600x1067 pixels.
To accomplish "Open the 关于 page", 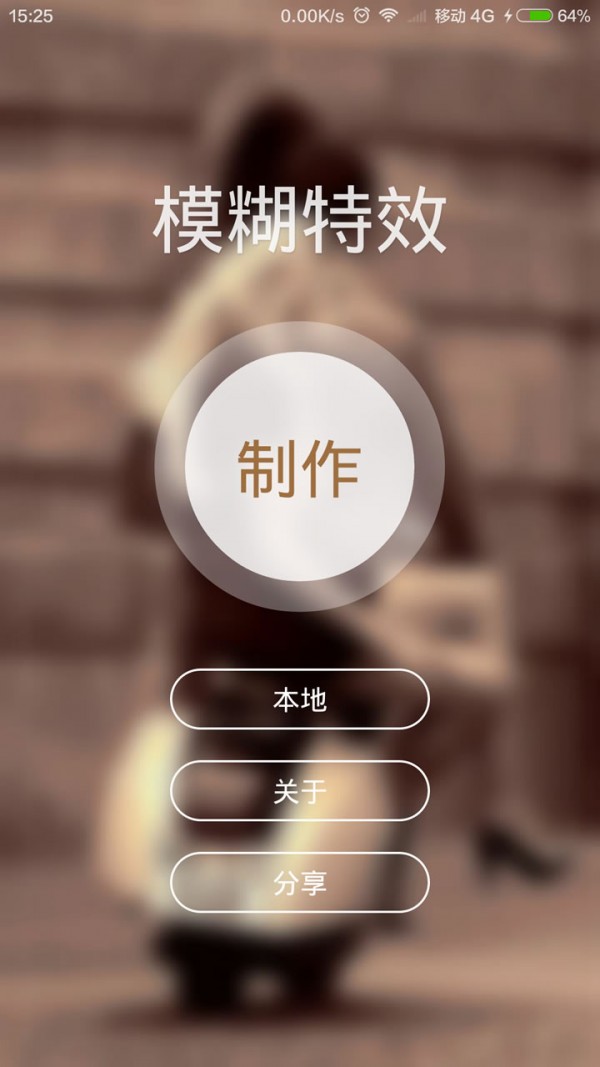I will [x=299, y=791].
